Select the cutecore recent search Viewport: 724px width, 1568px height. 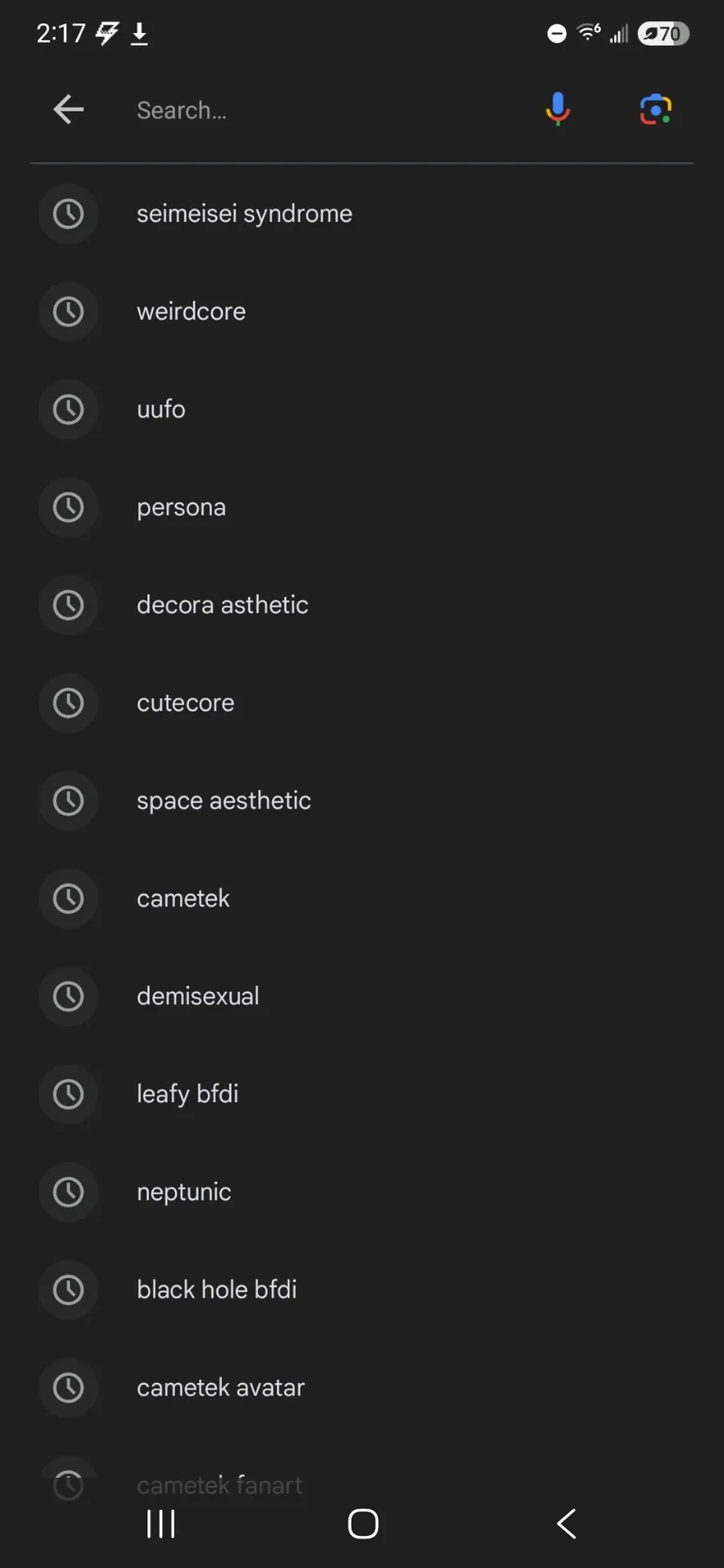[362, 703]
